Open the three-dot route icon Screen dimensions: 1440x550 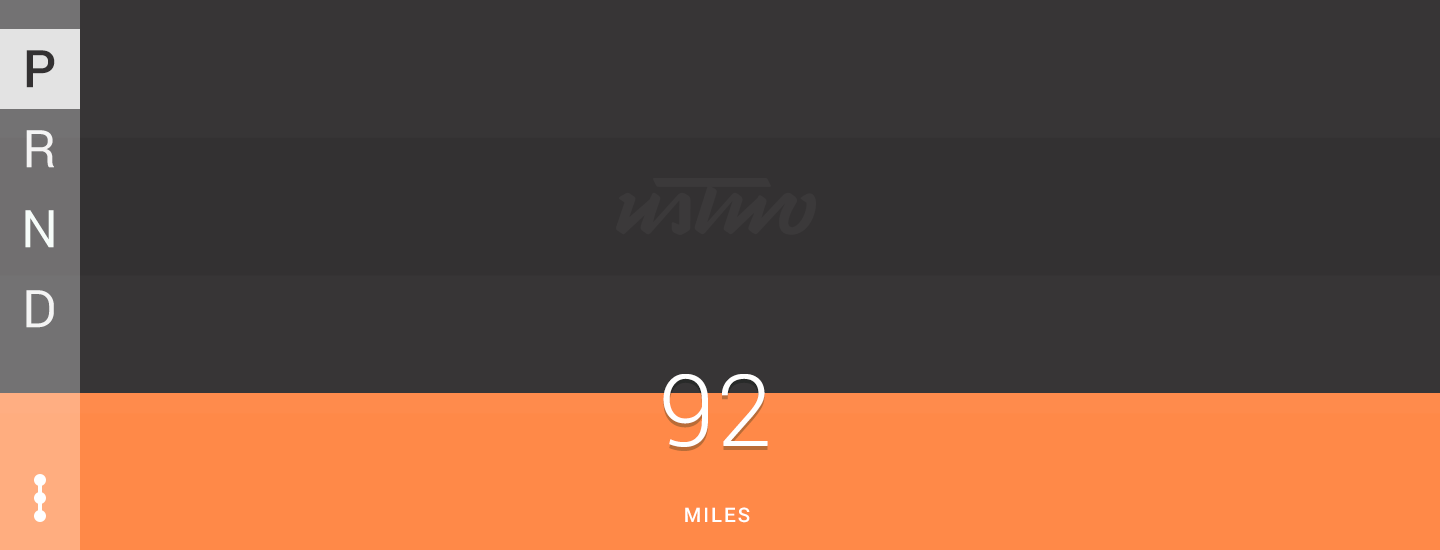pos(40,497)
